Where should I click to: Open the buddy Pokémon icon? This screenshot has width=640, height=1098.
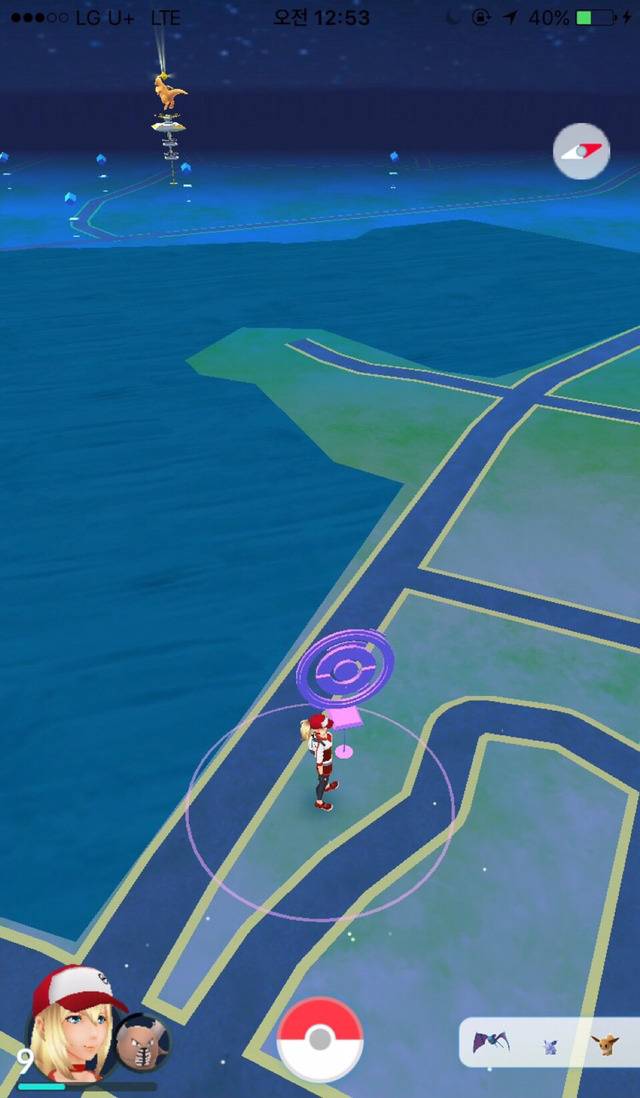[142, 1043]
